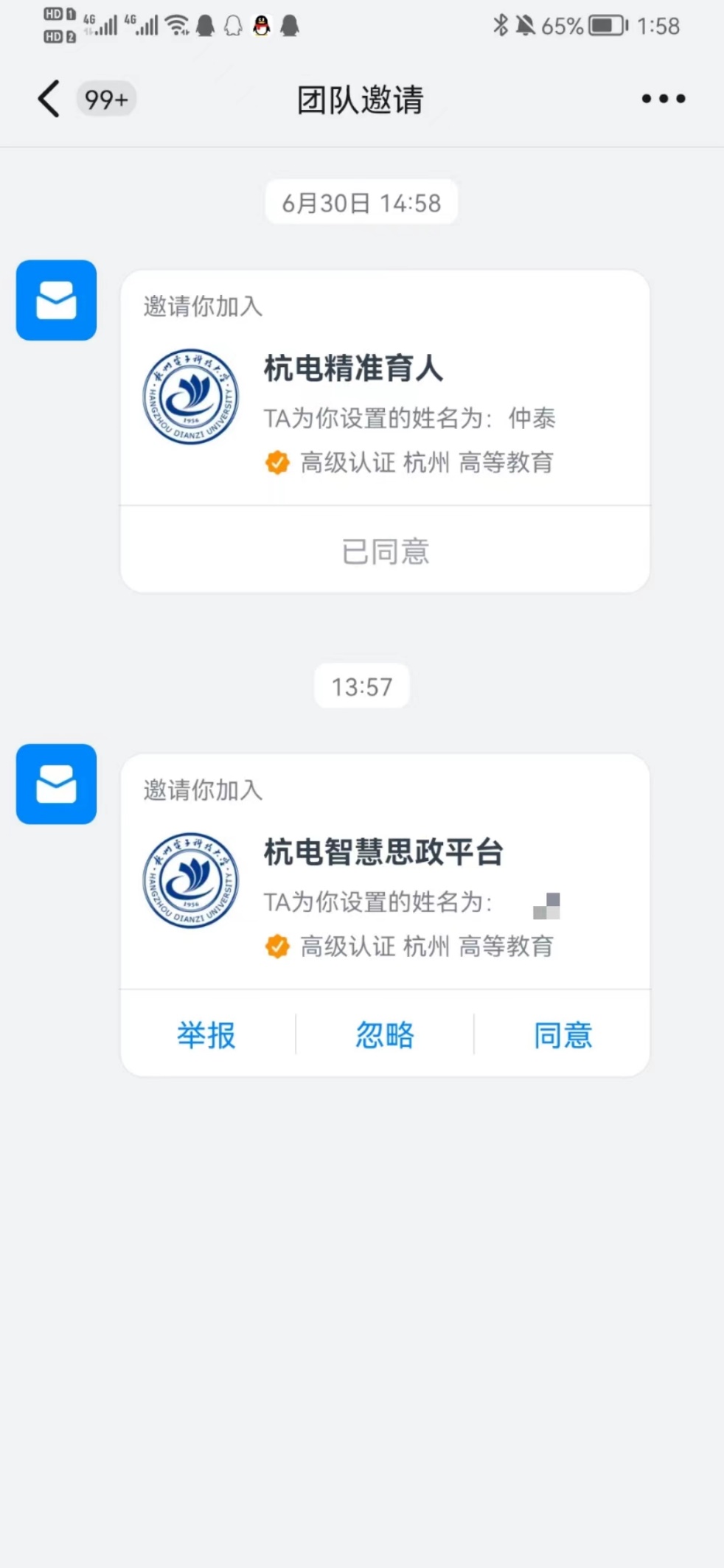Go back from the 团队邀请 screen

pyautogui.click(x=49, y=100)
